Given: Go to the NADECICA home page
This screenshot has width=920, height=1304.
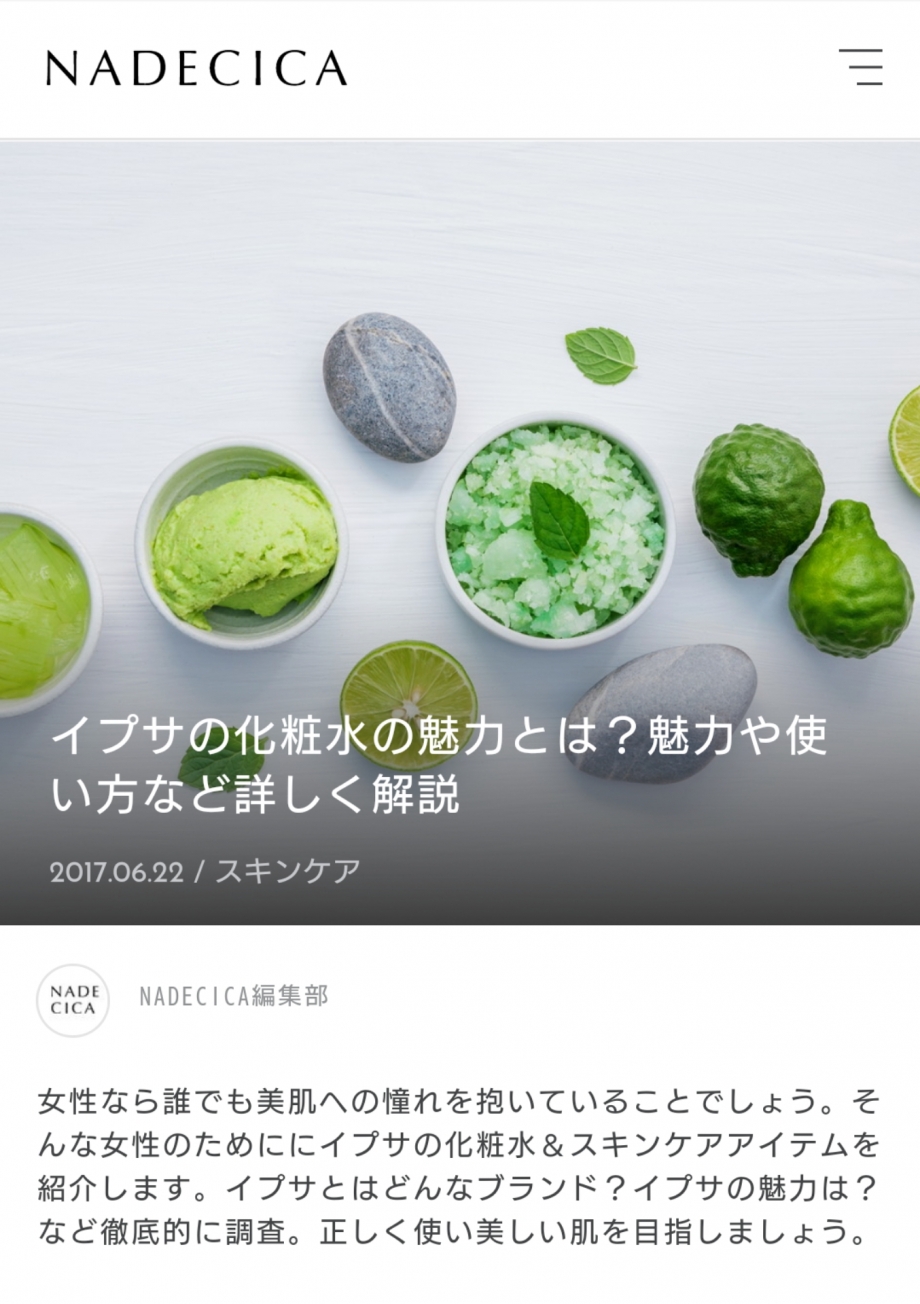Looking at the screenshot, I should tap(196, 68).
